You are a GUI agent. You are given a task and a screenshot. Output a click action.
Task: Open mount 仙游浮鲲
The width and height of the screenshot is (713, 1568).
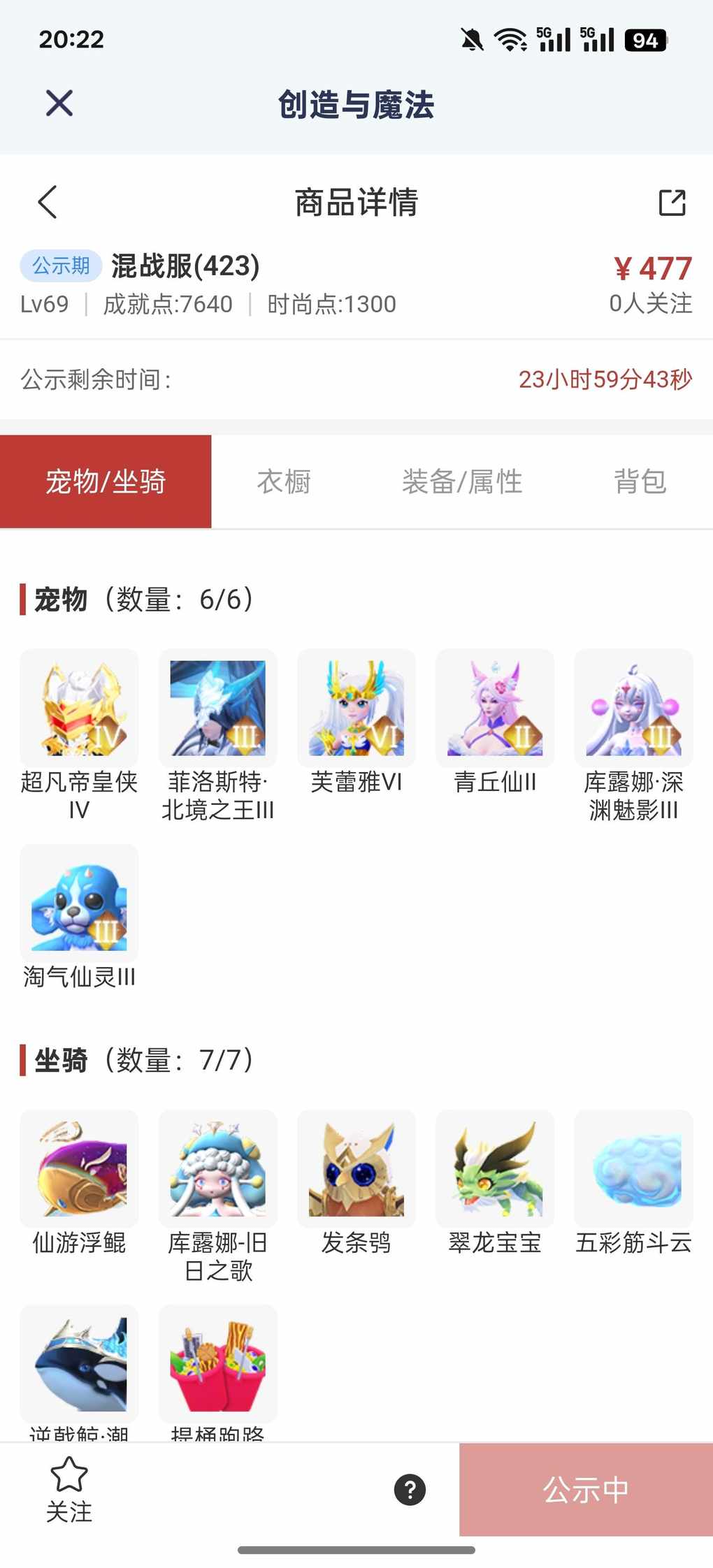point(79,1168)
